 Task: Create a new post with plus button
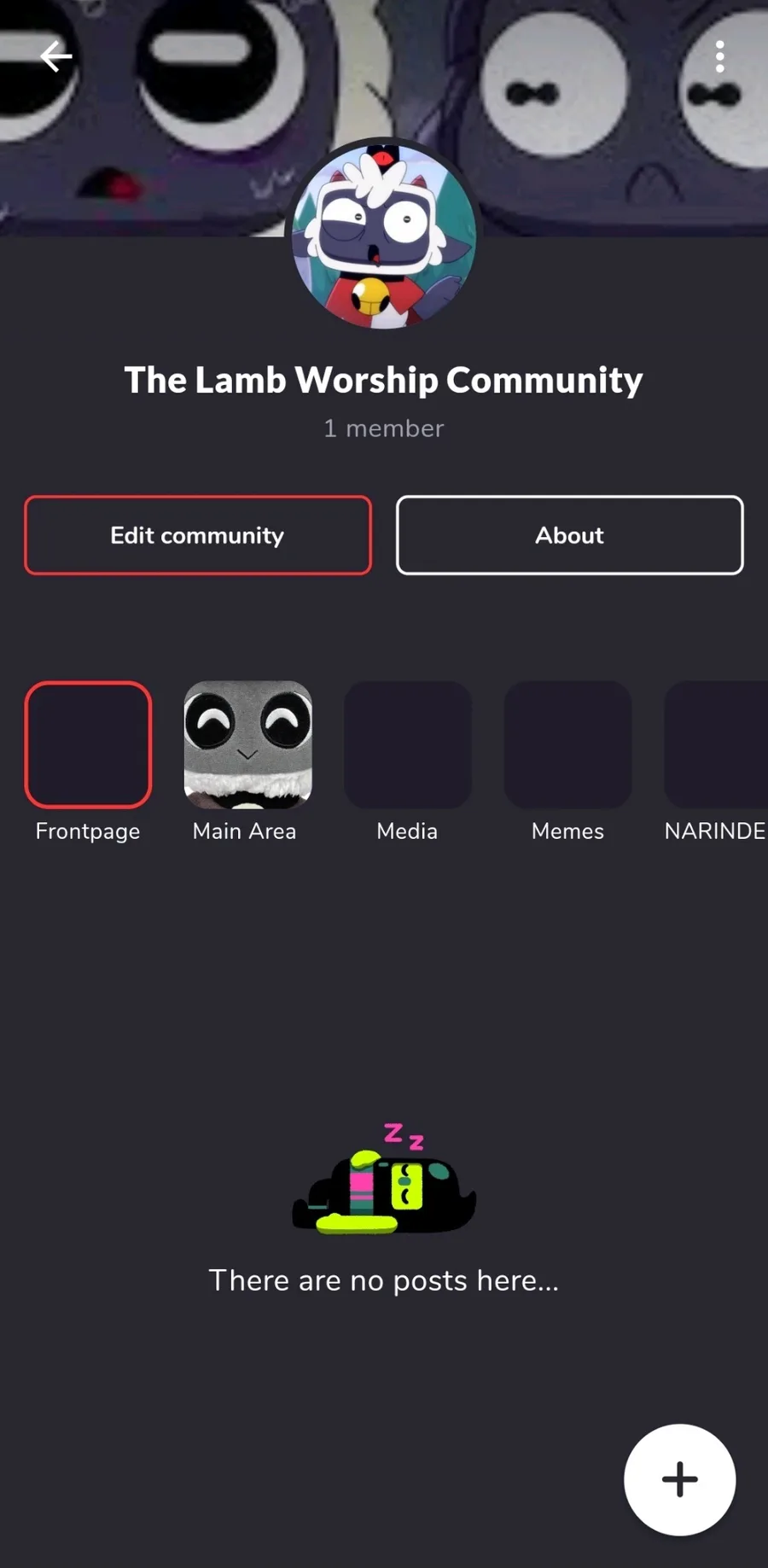point(679,1479)
